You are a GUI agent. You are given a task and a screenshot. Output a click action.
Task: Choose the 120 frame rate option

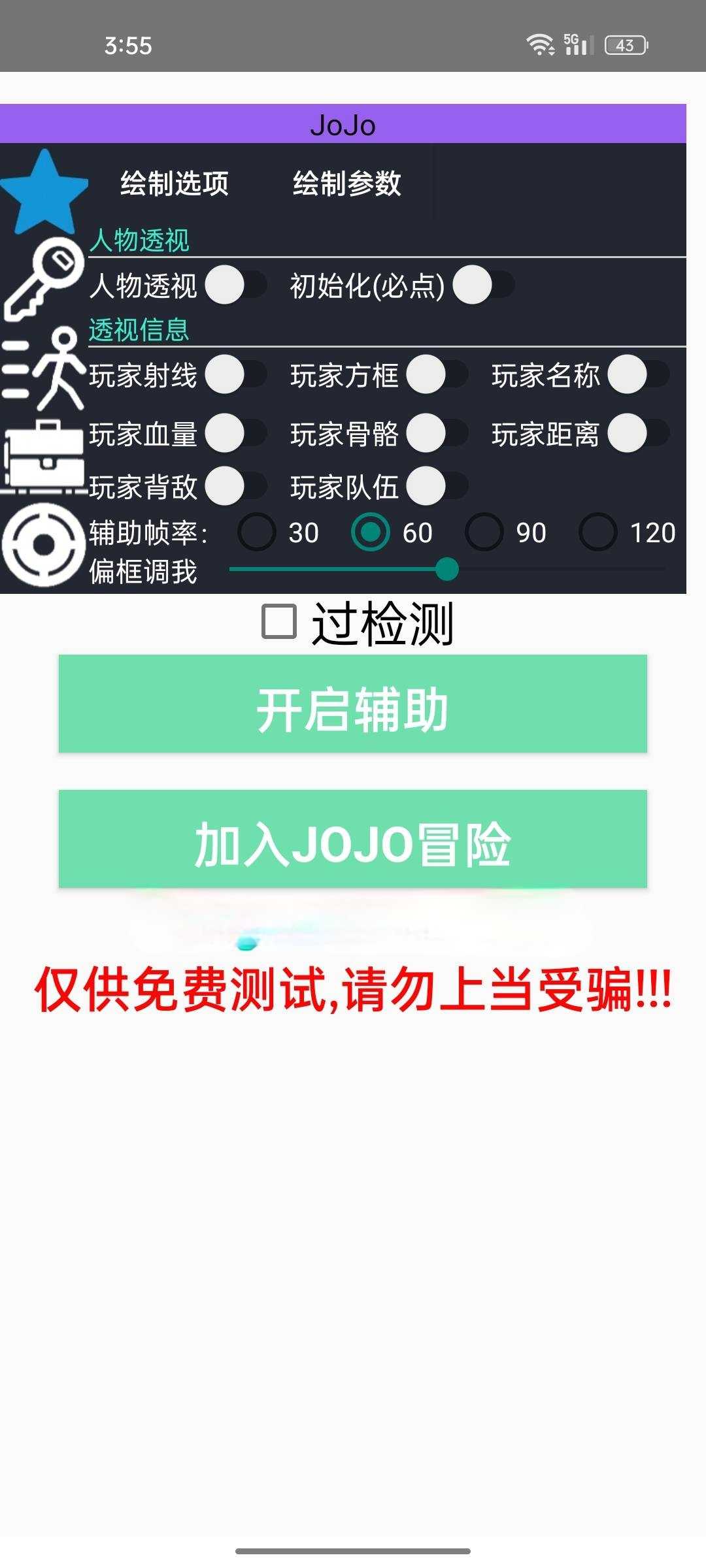pyautogui.click(x=597, y=532)
